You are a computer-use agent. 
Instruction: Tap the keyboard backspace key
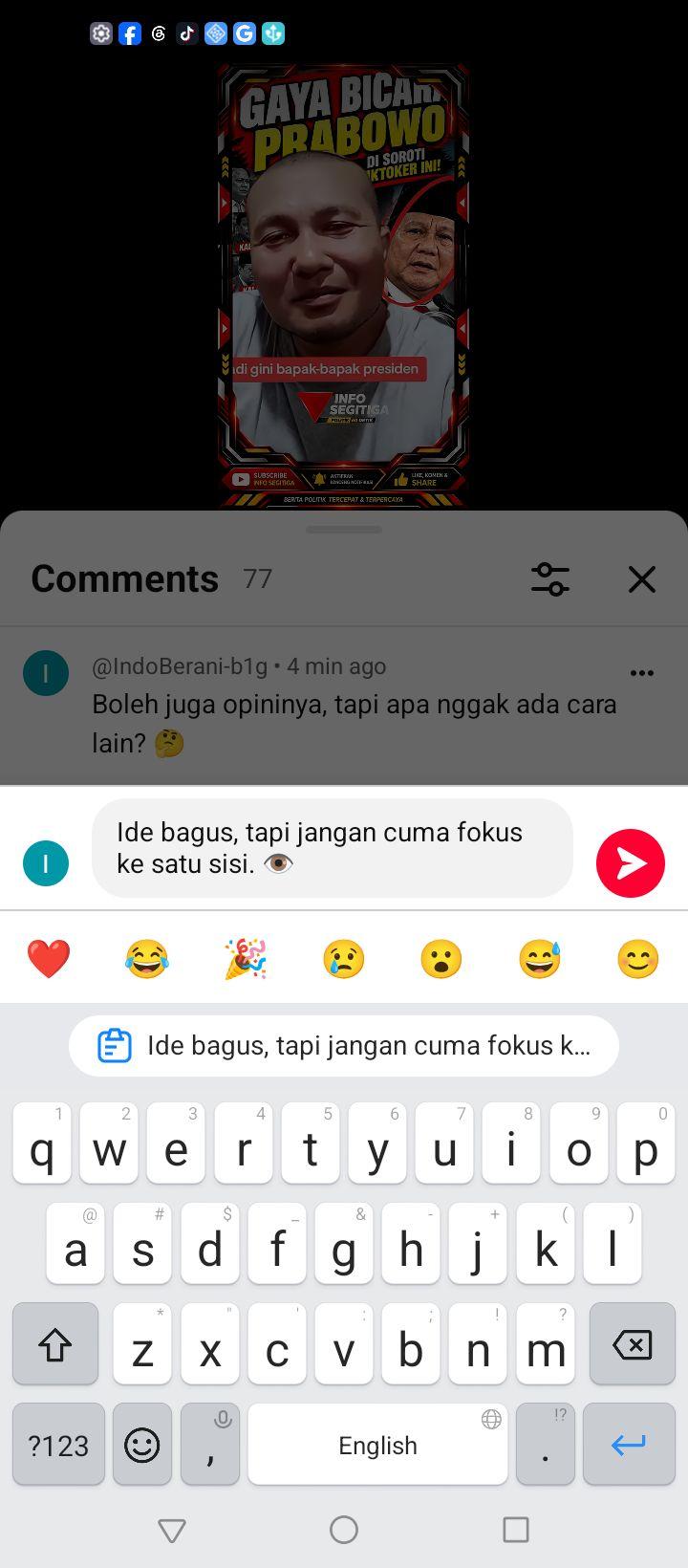tap(633, 1344)
